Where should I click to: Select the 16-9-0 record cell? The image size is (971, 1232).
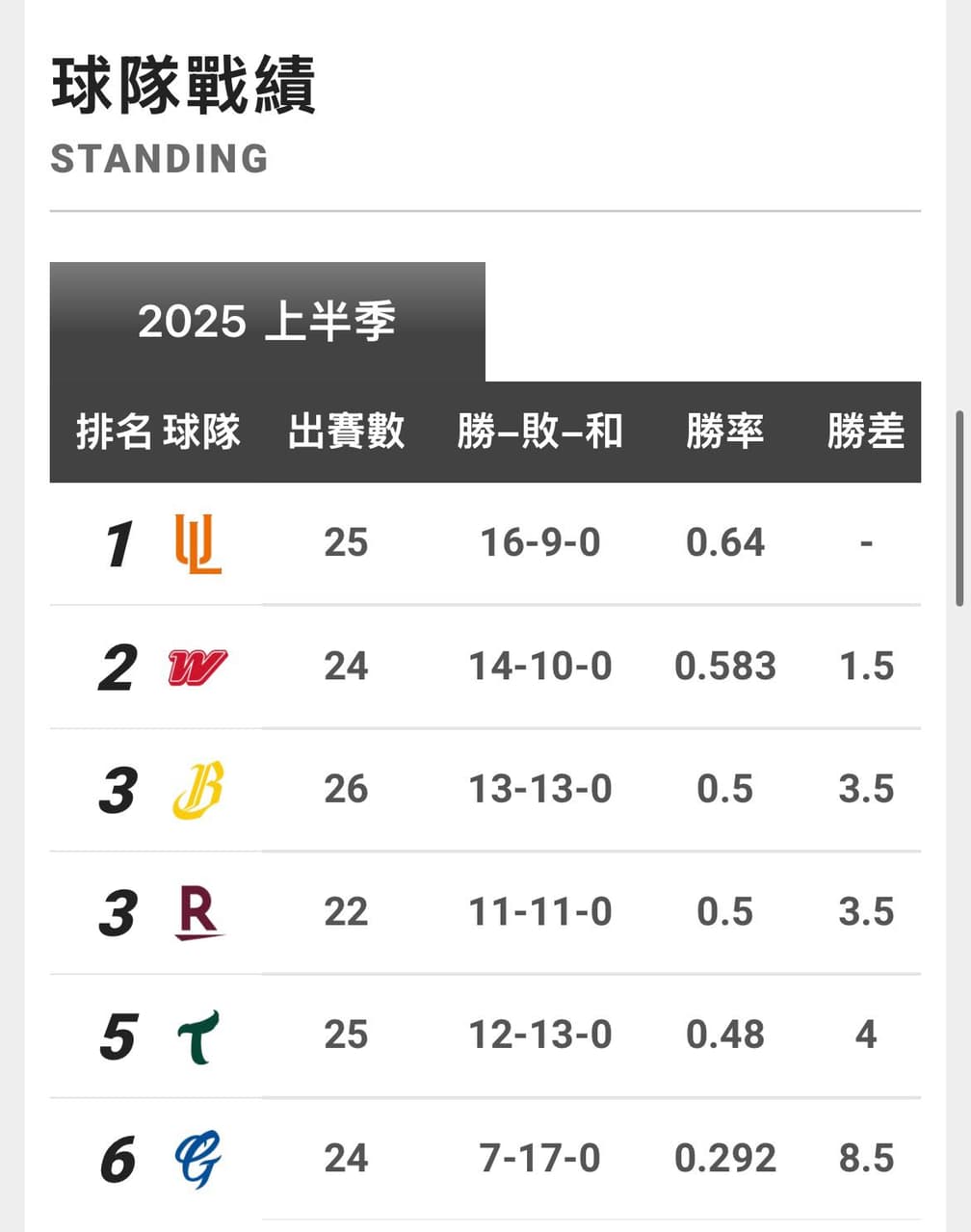541,544
